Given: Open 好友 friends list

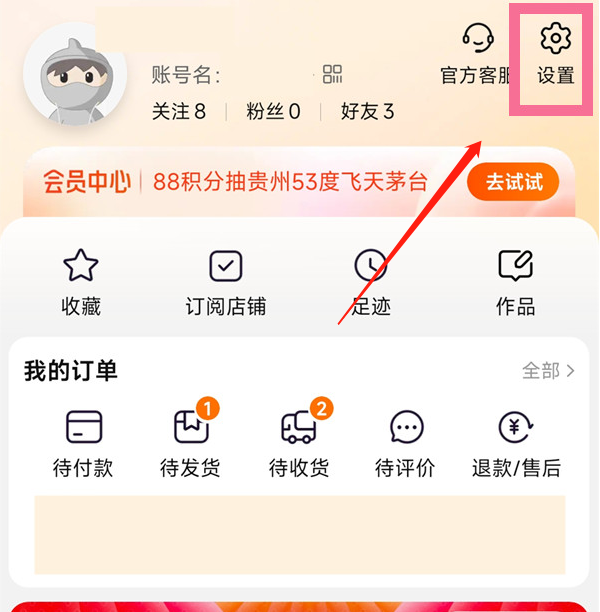Looking at the screenshot, I should 367,111.
